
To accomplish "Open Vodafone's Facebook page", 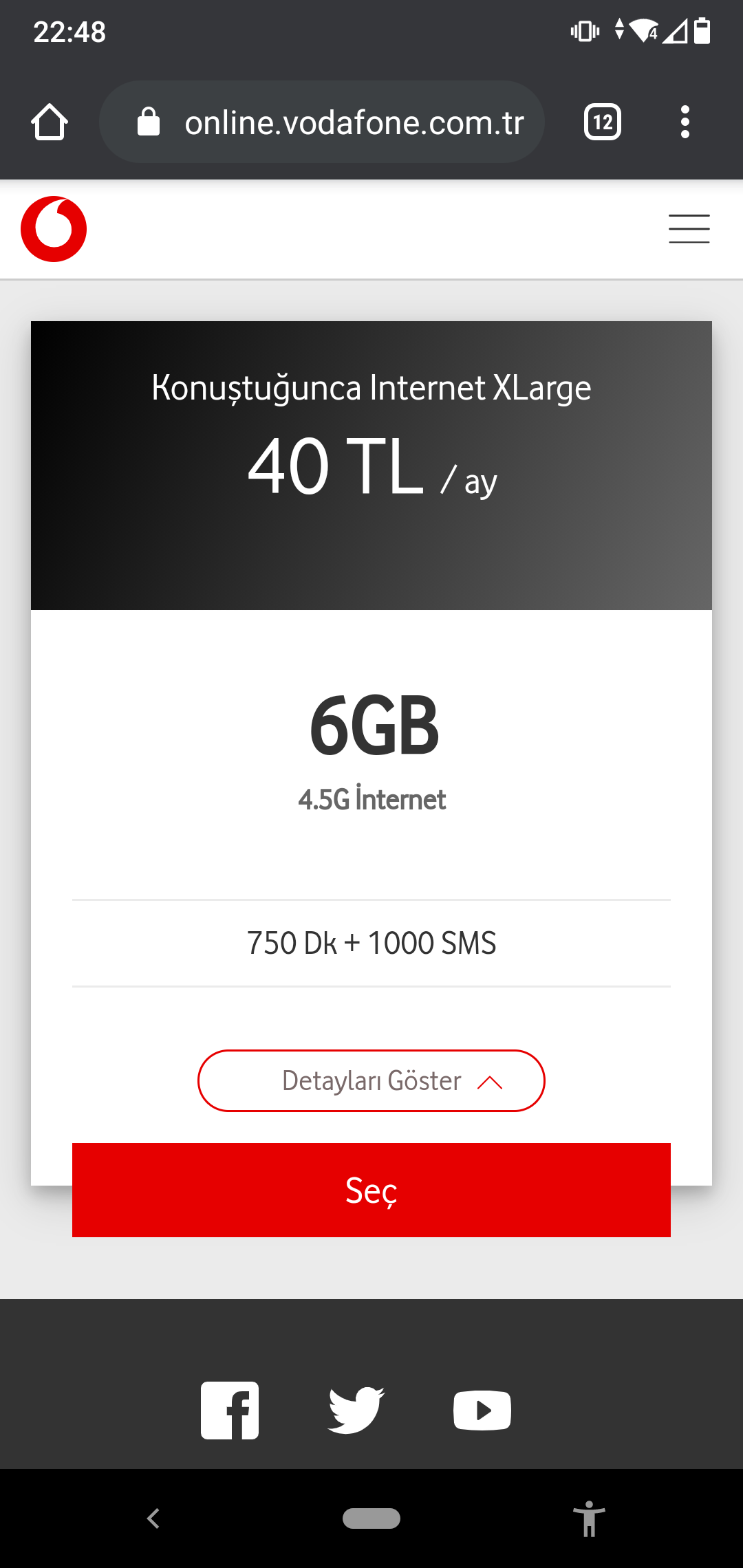I will click(230, 1410).
